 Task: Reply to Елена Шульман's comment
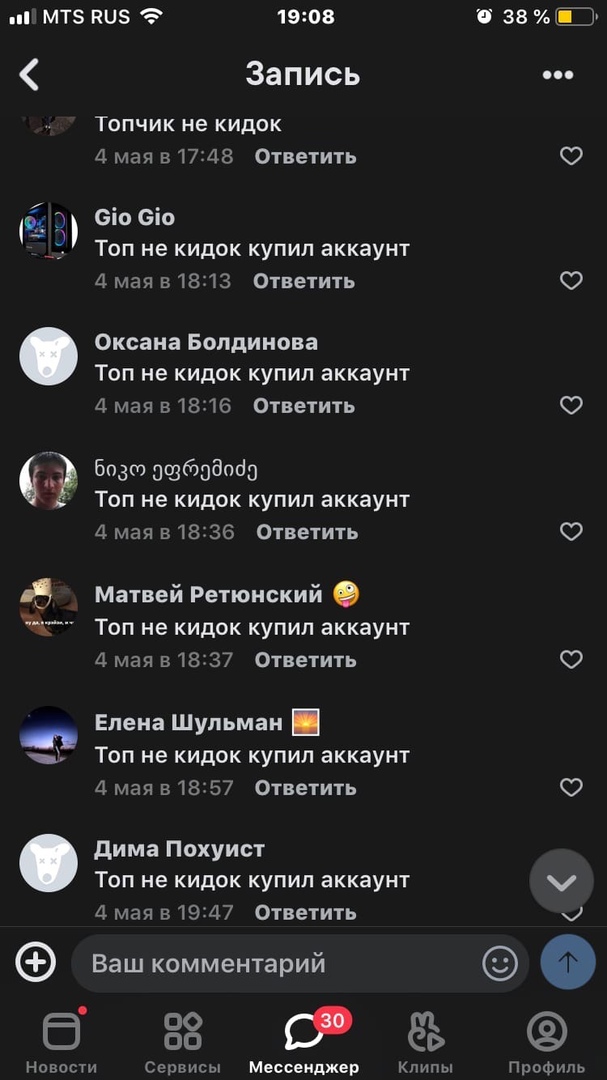[x=305, y=788]
